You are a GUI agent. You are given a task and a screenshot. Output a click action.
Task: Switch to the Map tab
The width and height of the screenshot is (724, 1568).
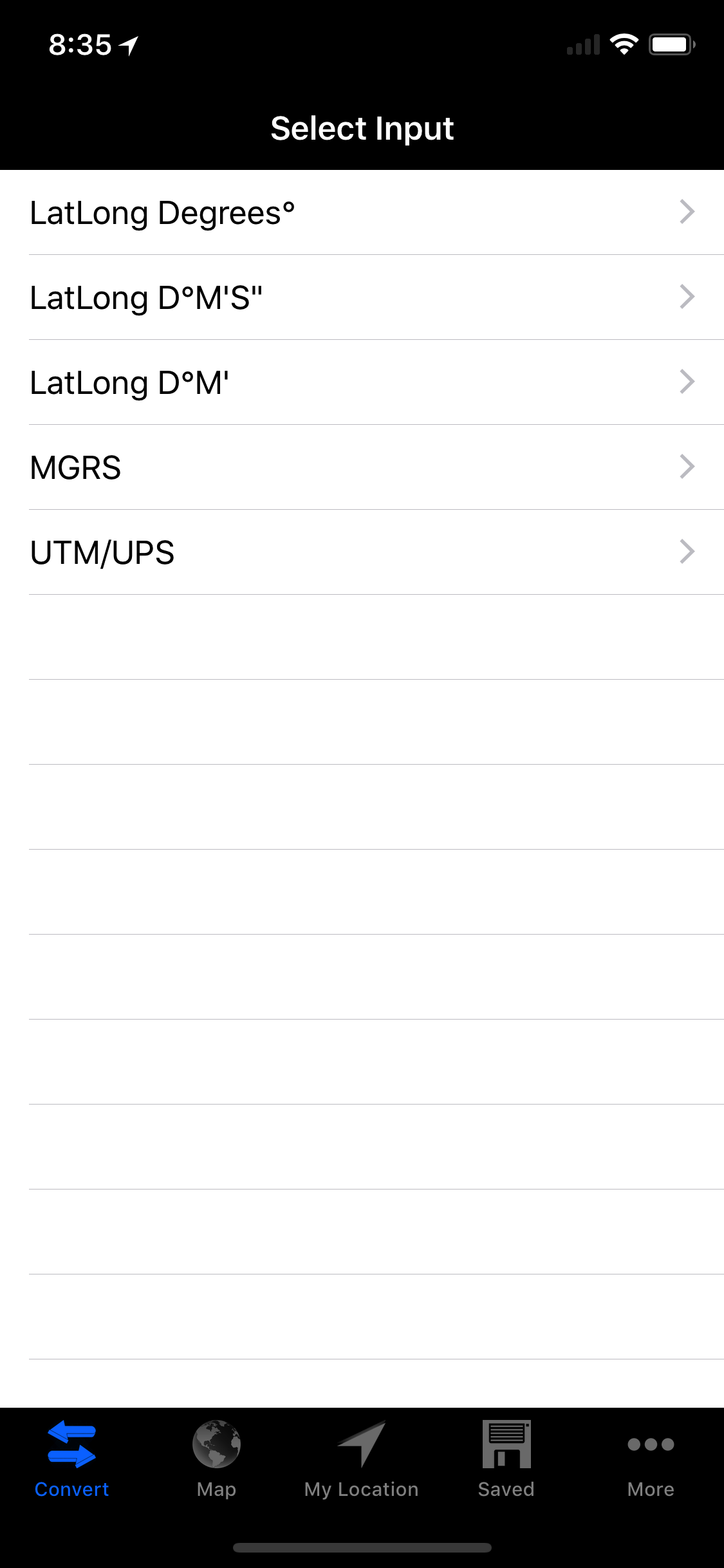(215, 1468)
